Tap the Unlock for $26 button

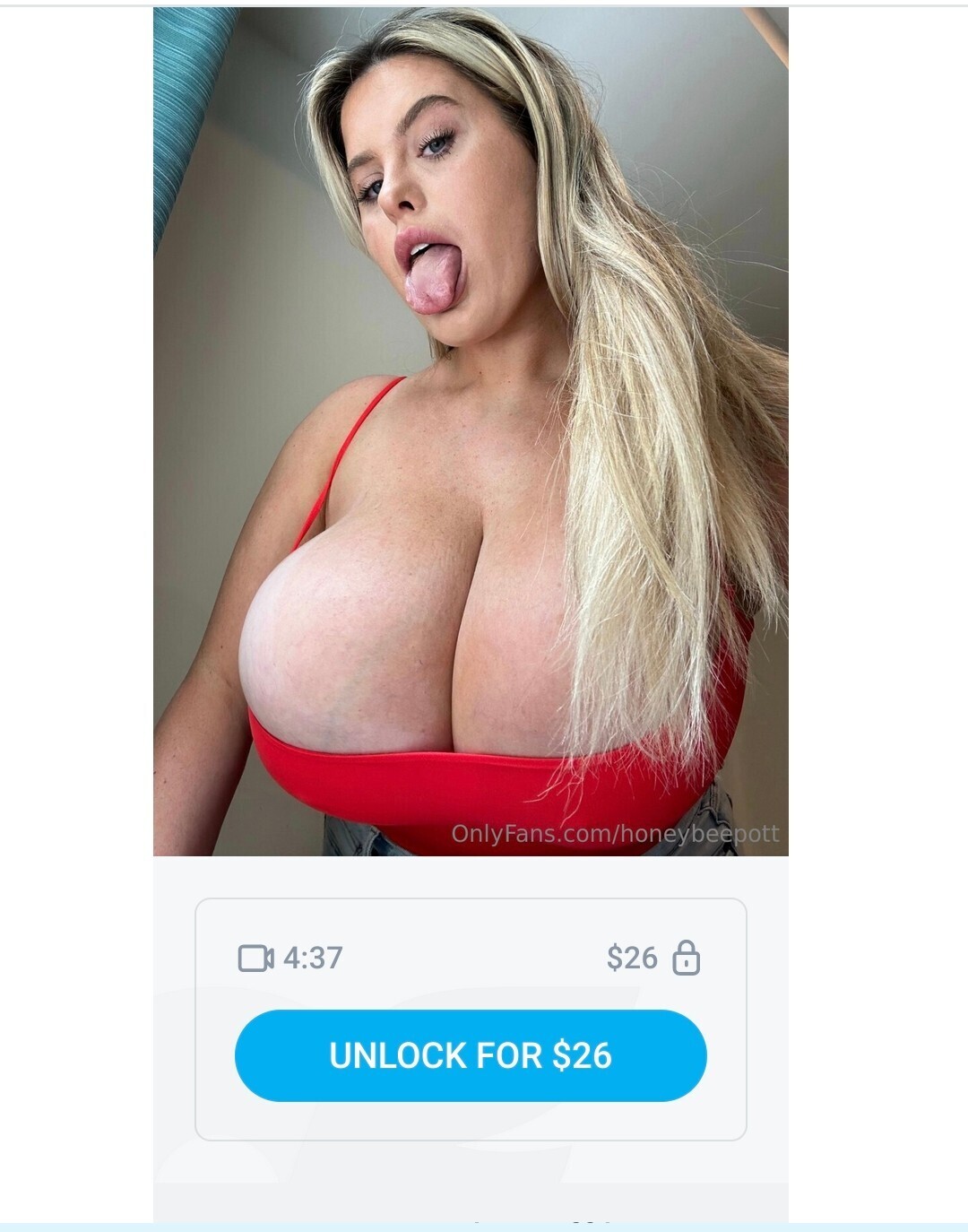point(471,1055)
